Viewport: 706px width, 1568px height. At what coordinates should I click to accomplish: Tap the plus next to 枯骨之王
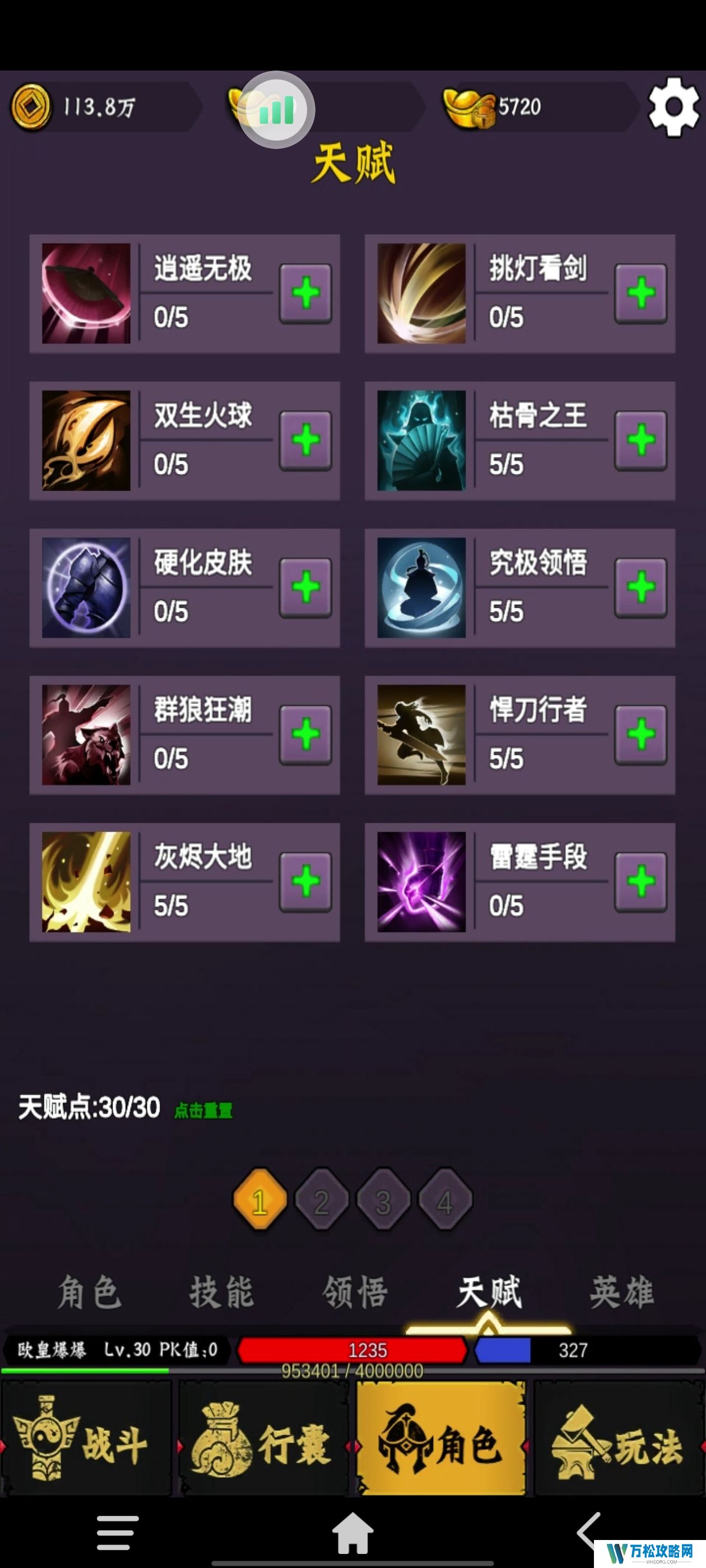click(x=640, y=440)
